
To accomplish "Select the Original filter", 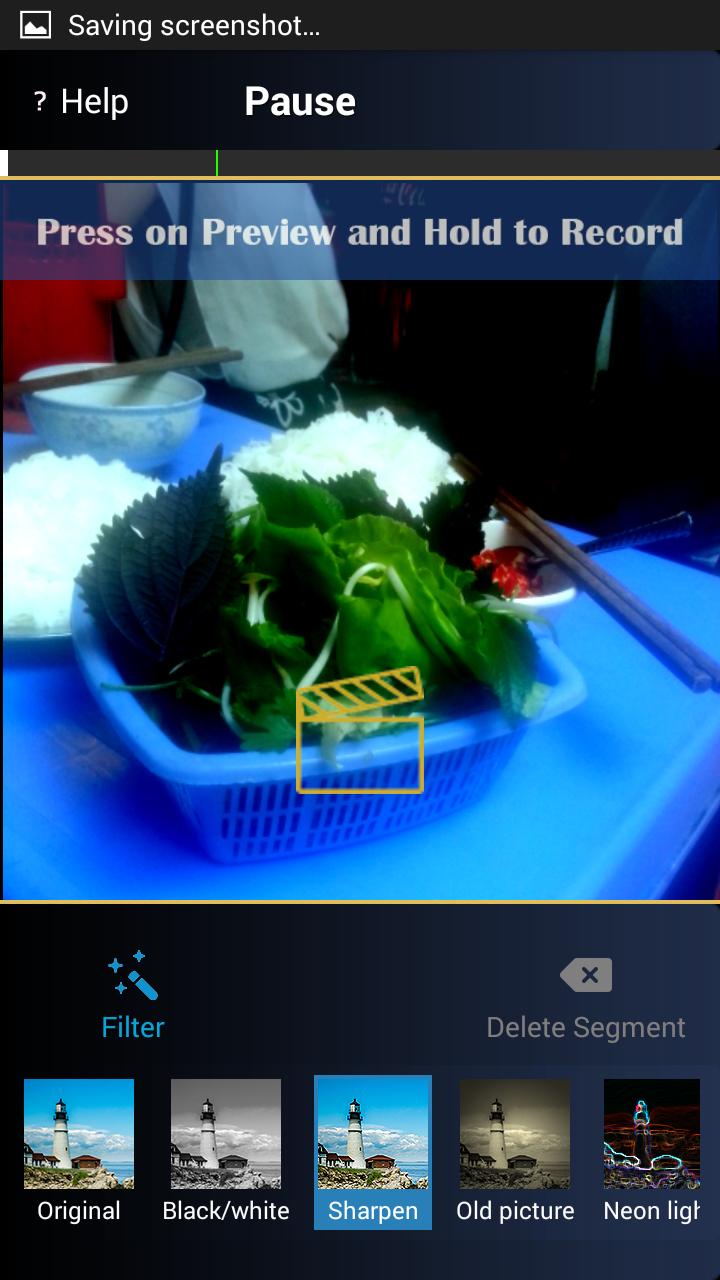I will 79,1150.
